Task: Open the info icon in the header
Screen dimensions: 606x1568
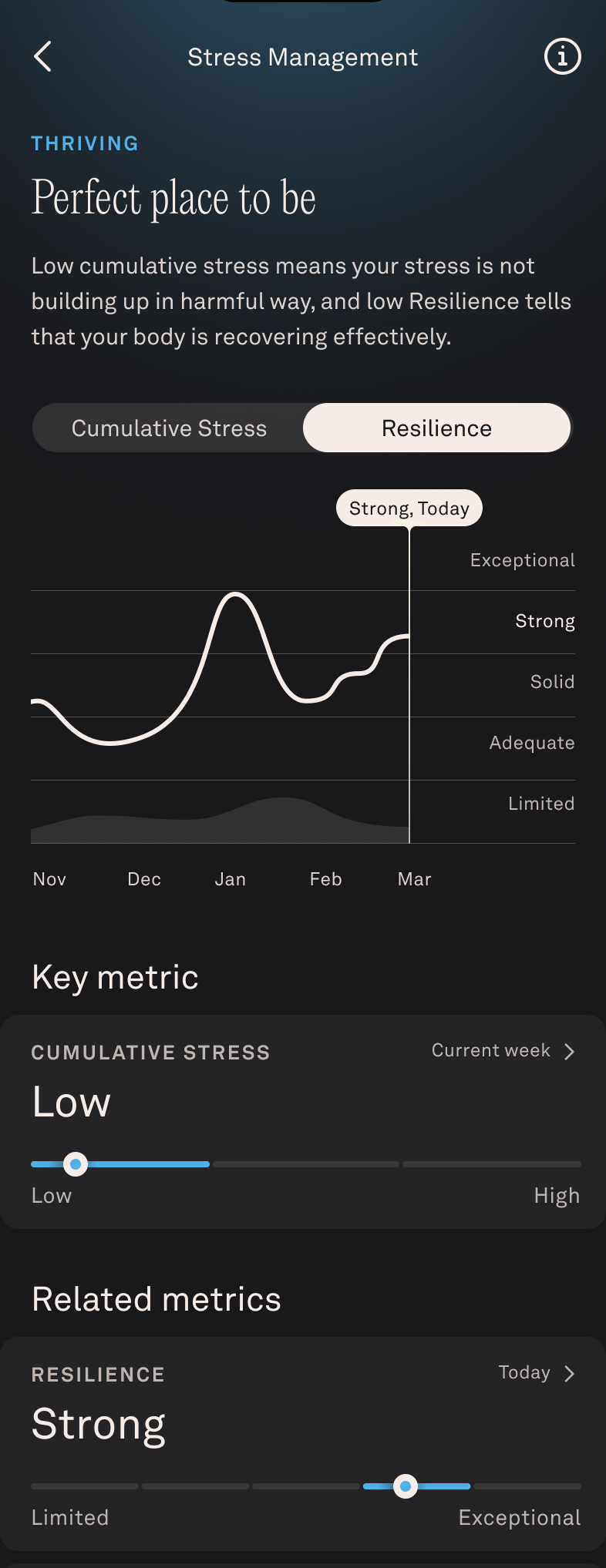Action: (x=562, y=57)
